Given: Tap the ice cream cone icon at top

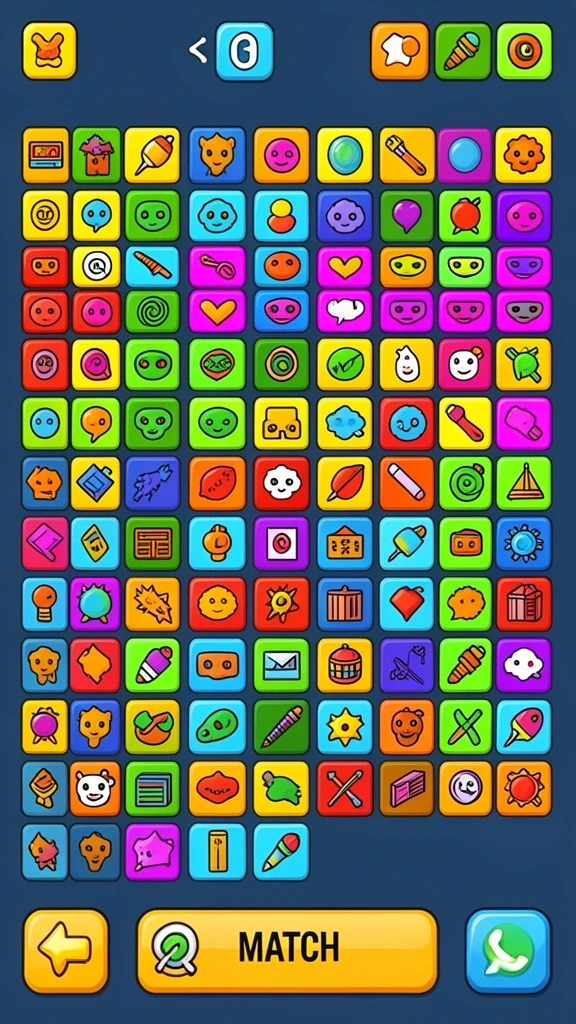Looking at the screenshot, I should pos(462,51).
